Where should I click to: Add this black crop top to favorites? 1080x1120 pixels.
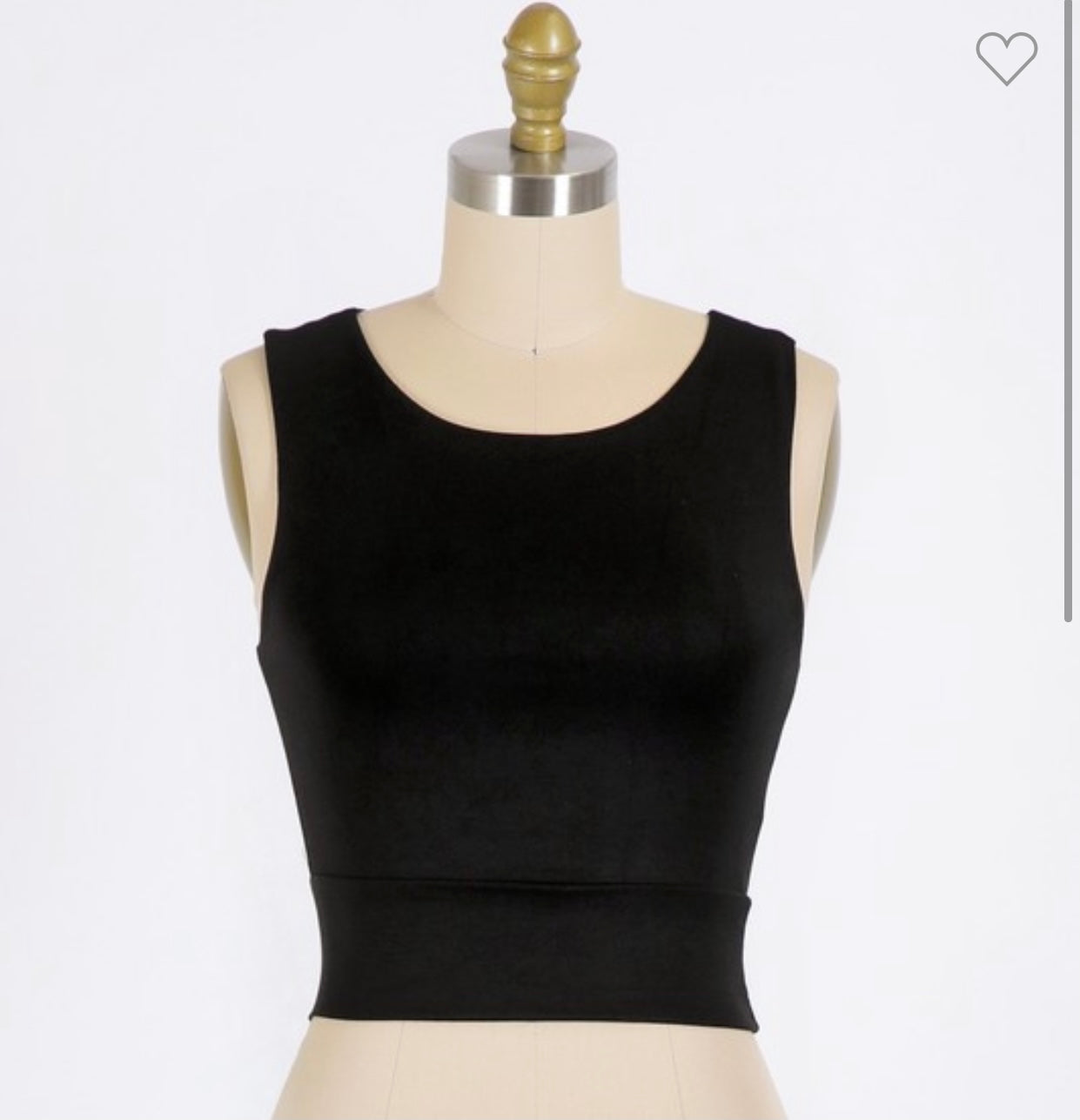(x=1006, y=58)
